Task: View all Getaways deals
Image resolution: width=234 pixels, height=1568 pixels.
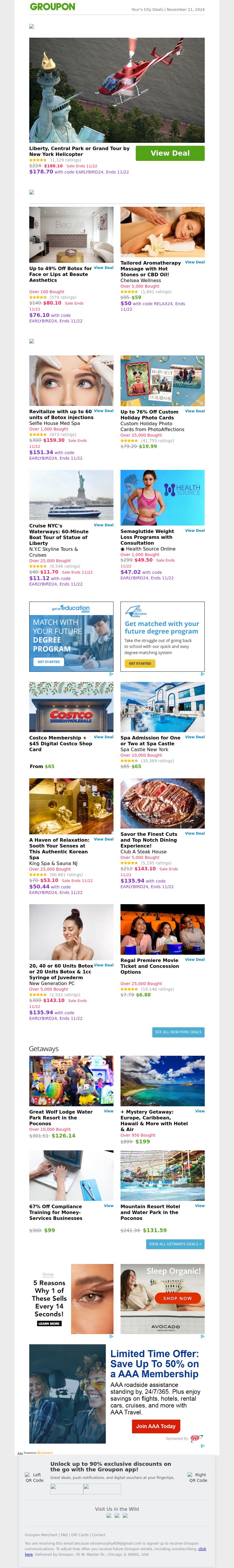Action: click(x=175, y=1244)
